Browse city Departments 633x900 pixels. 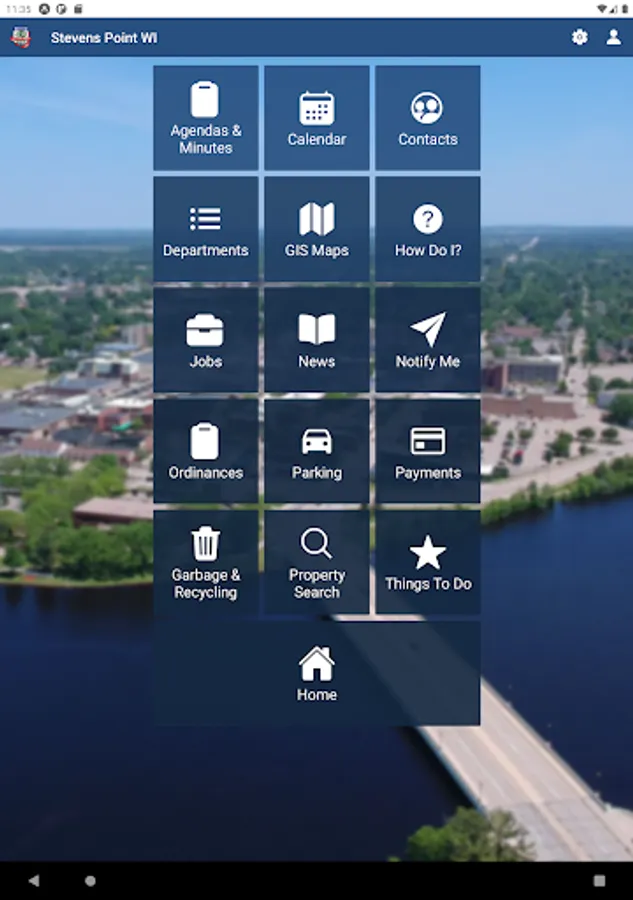tap(206, 229)
